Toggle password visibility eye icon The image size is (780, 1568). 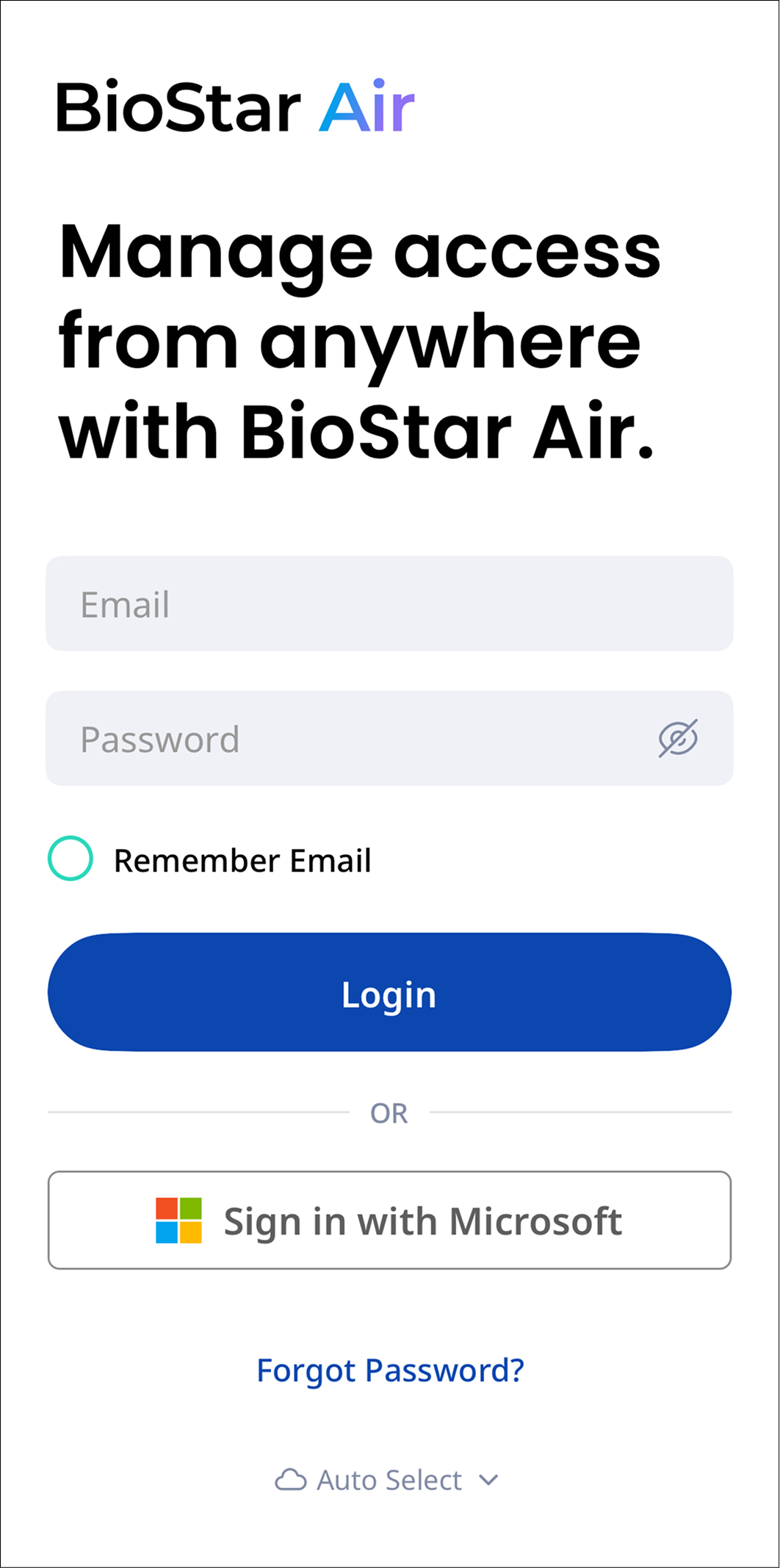point(677,738)
